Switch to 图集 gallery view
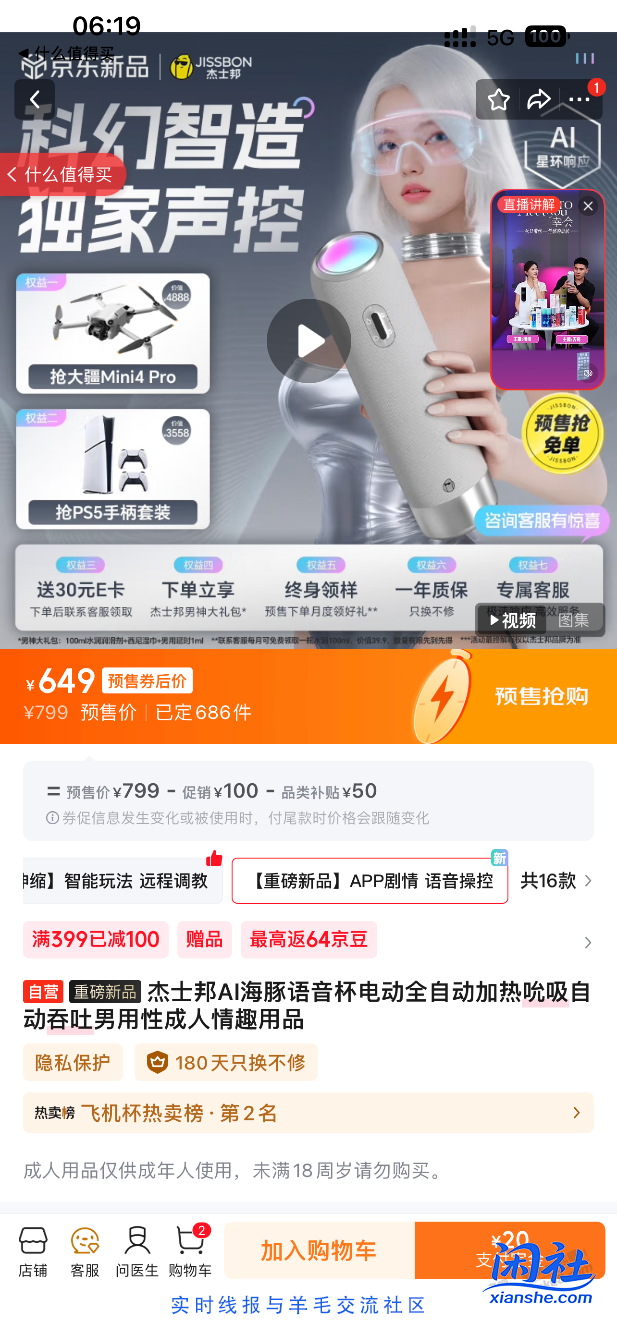The height and width of the screenshot is (1334, 617). 574,621
